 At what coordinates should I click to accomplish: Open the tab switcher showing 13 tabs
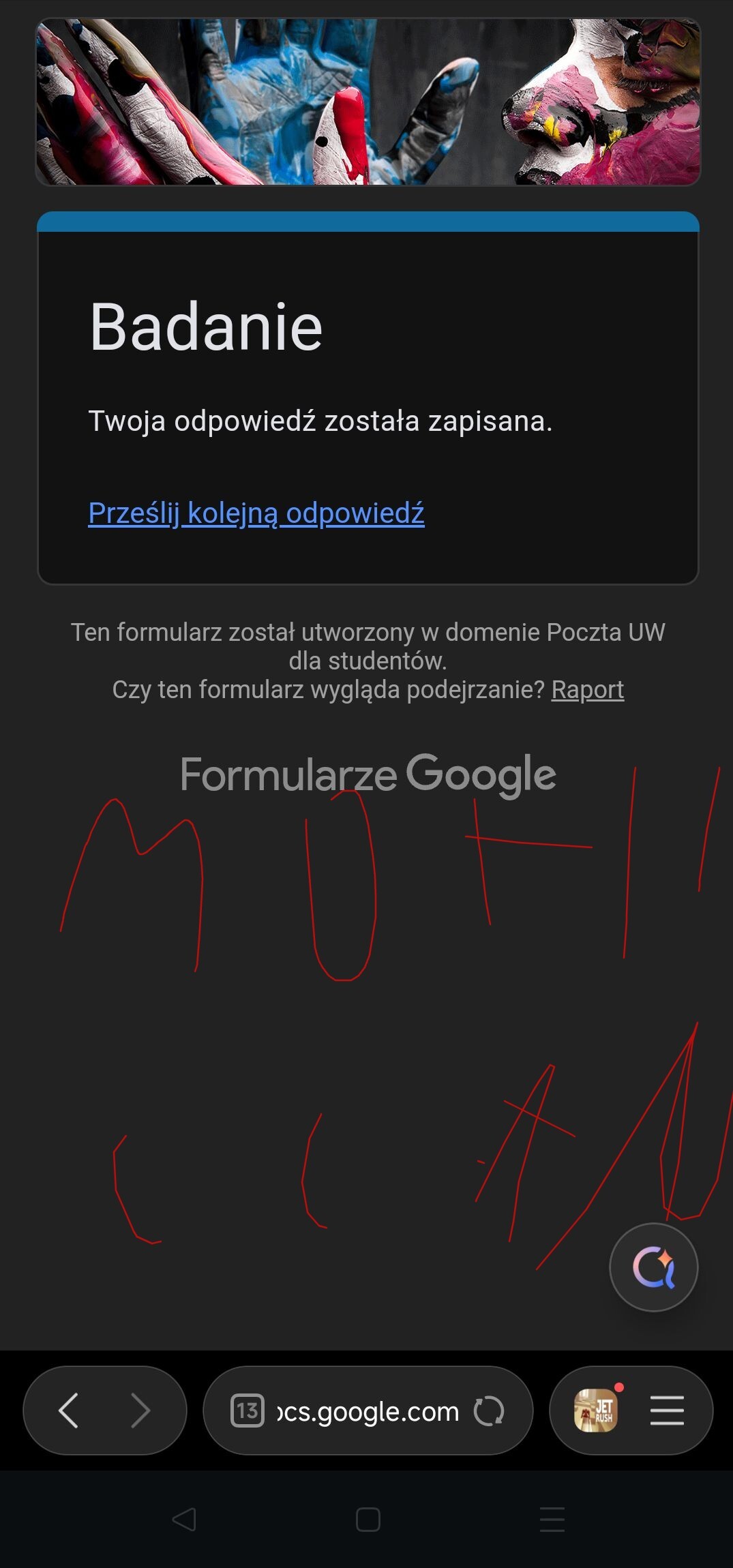(247, 1411)
